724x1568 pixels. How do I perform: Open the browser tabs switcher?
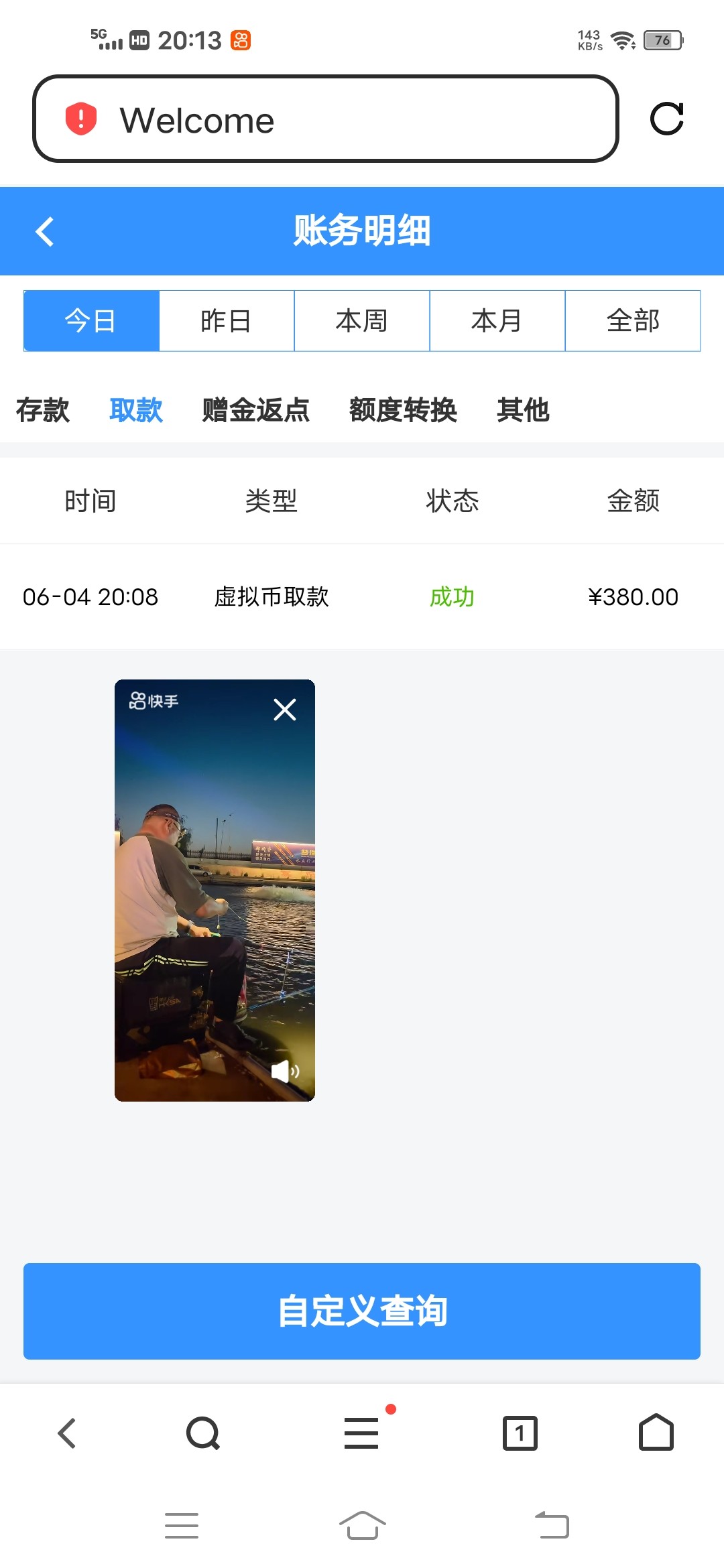pos(520,1434)
